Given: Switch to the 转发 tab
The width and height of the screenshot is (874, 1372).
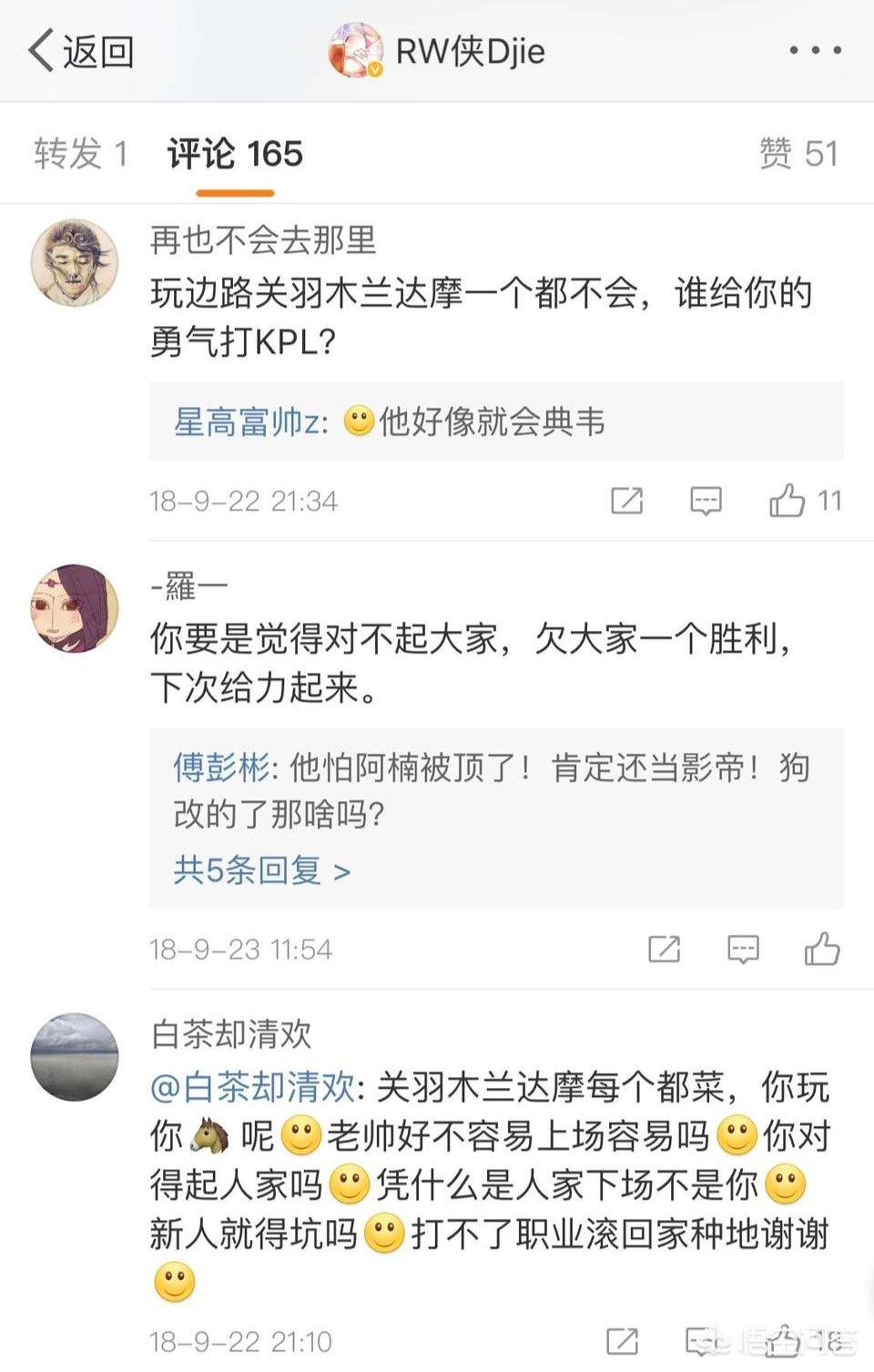Looking at the screenshot, I should click(x=80, y=154).
